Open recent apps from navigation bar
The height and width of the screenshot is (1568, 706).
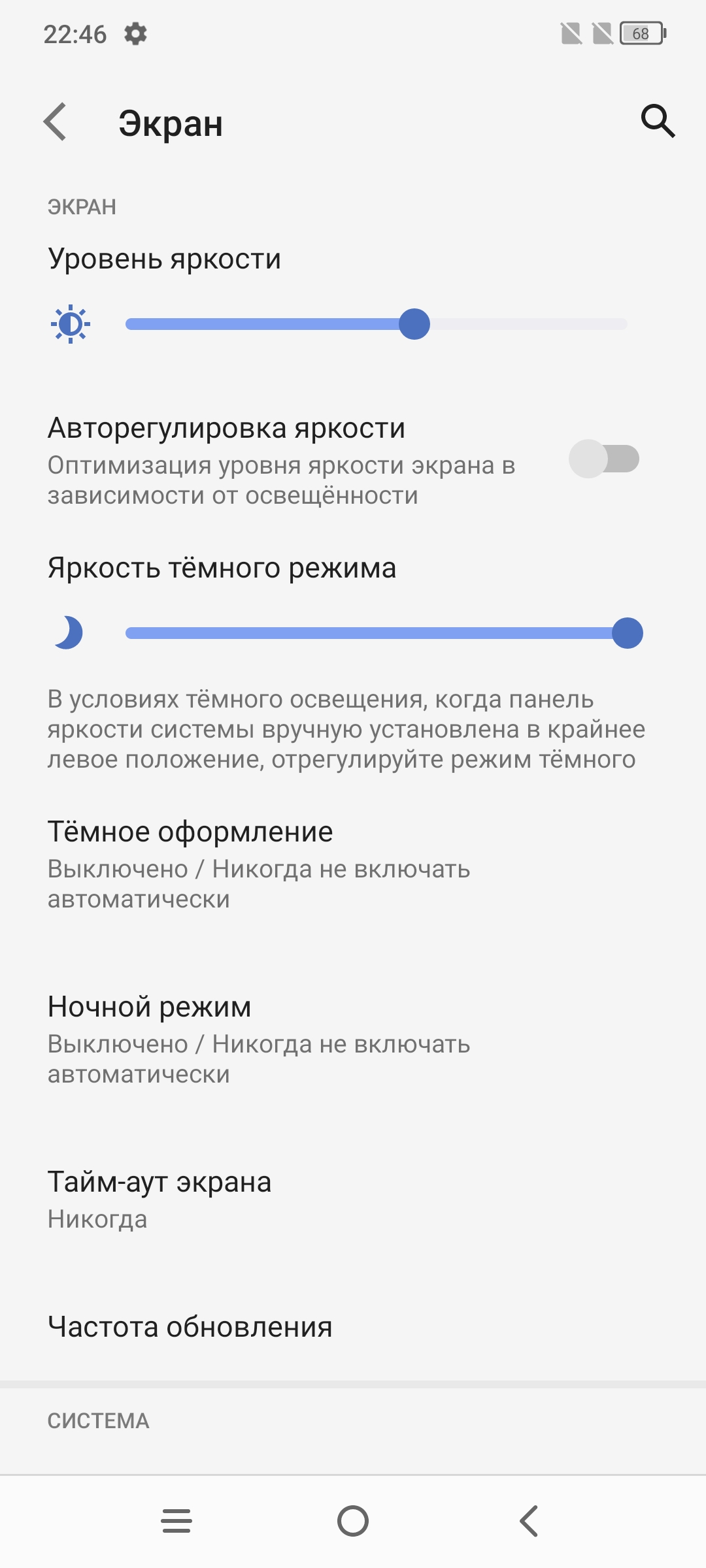click(176, 1521)
